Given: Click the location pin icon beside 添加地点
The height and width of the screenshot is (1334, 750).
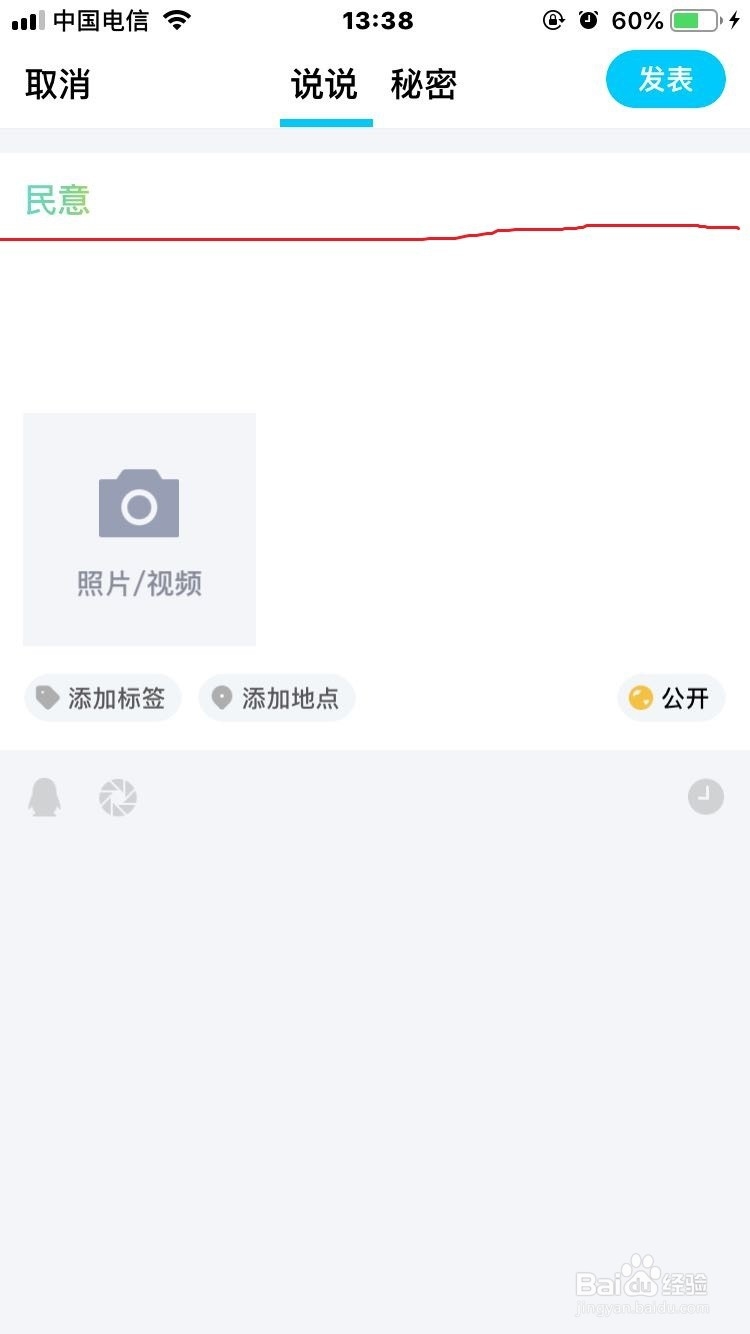Looking at the screenshot, I should pos(222,697).
